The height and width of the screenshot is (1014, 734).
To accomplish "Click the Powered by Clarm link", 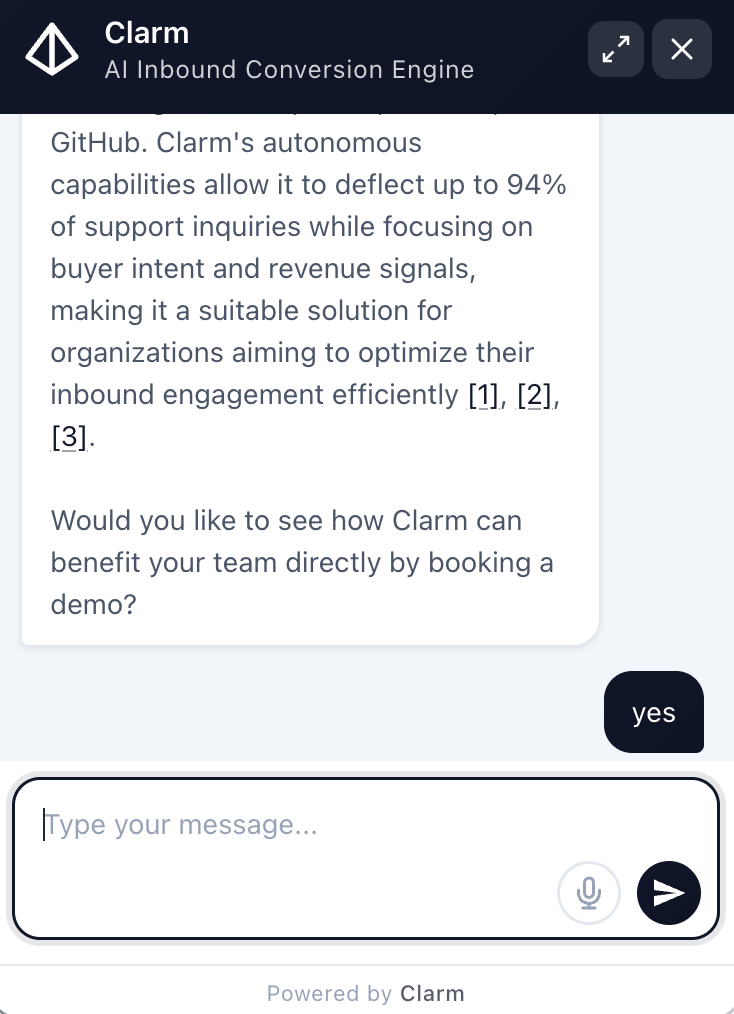I will 366,993.
